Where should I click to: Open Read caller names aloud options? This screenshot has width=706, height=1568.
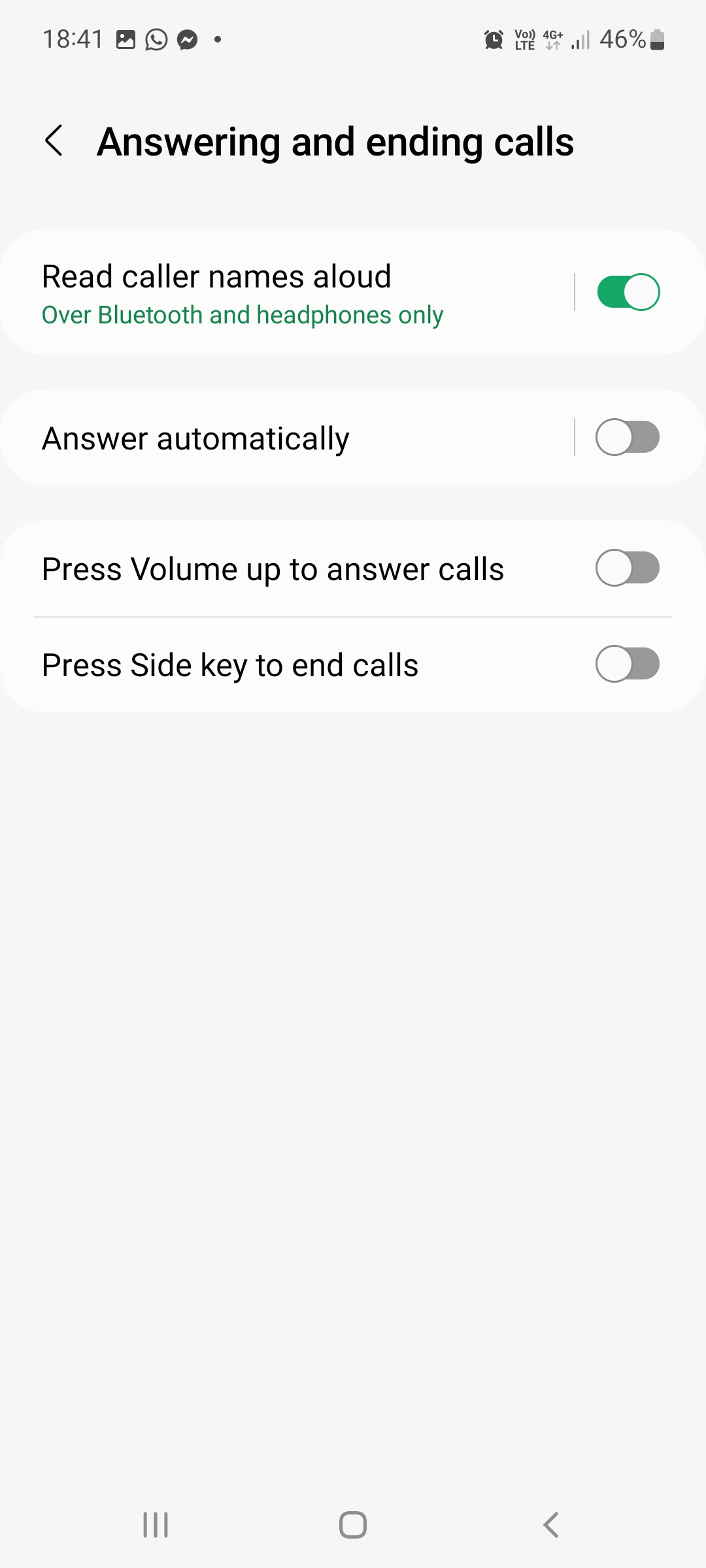click(x=261, y=291)
